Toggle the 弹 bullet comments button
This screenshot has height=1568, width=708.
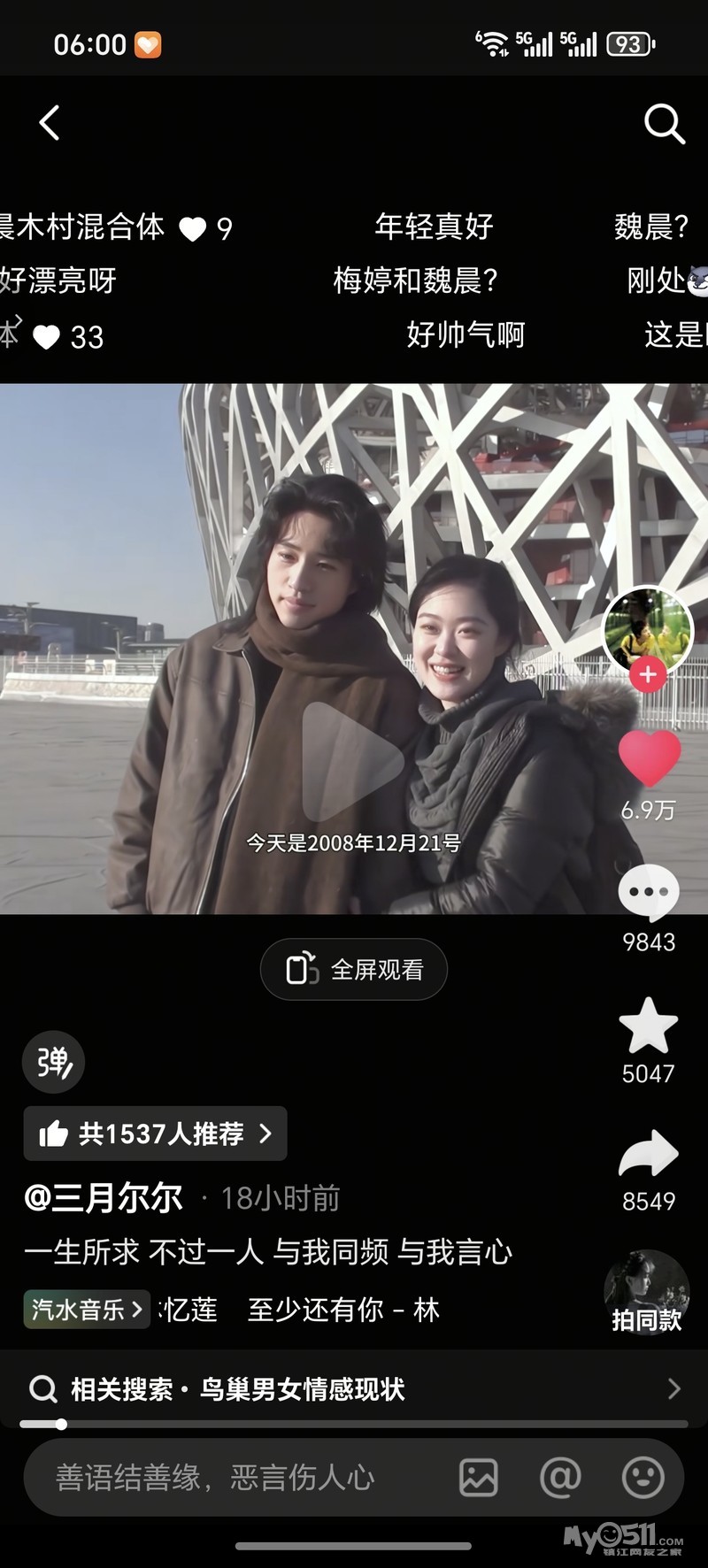coord(53,1062)
